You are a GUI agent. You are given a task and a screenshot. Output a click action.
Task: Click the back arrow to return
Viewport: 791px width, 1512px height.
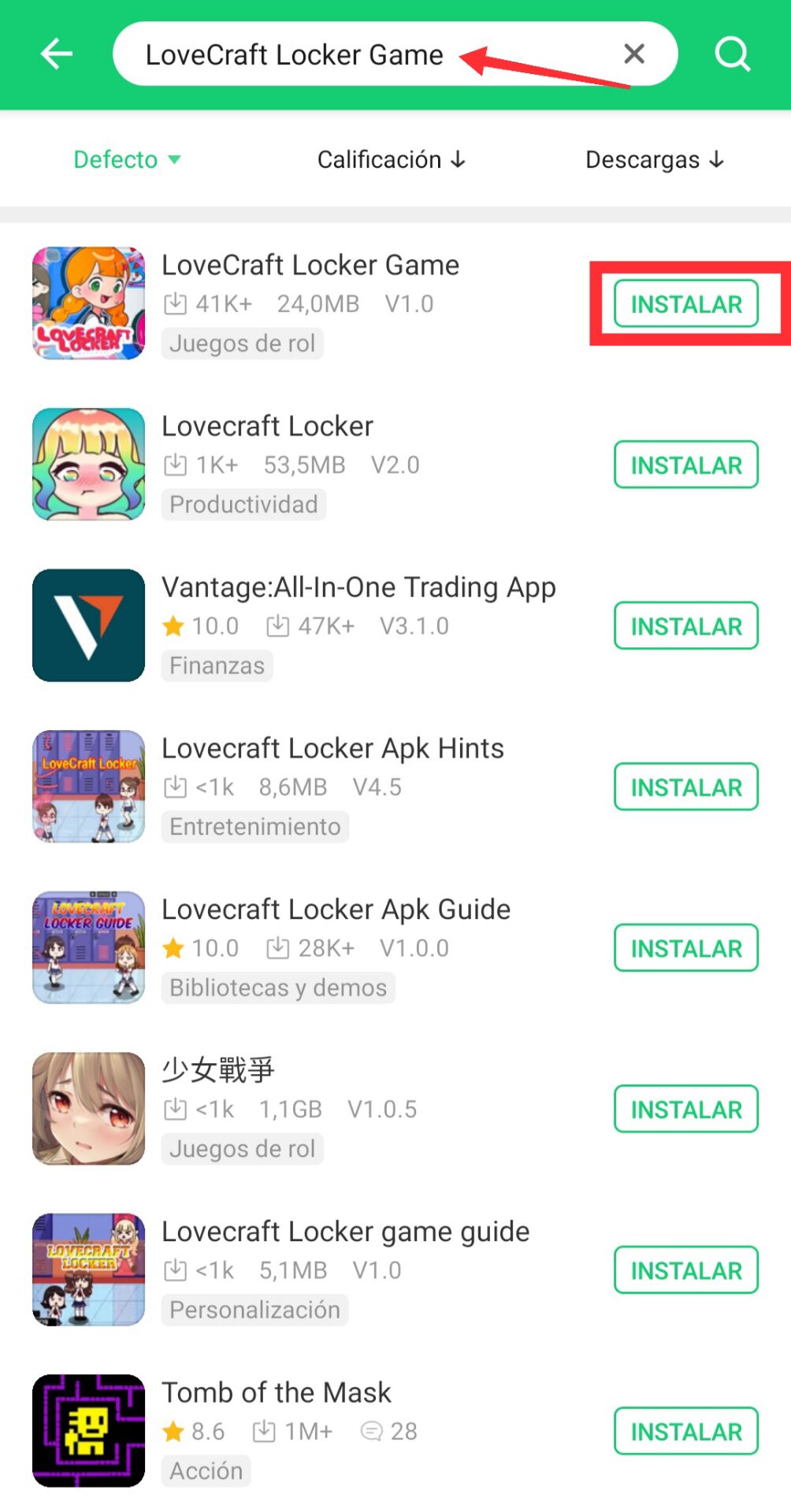click(54, 54)
